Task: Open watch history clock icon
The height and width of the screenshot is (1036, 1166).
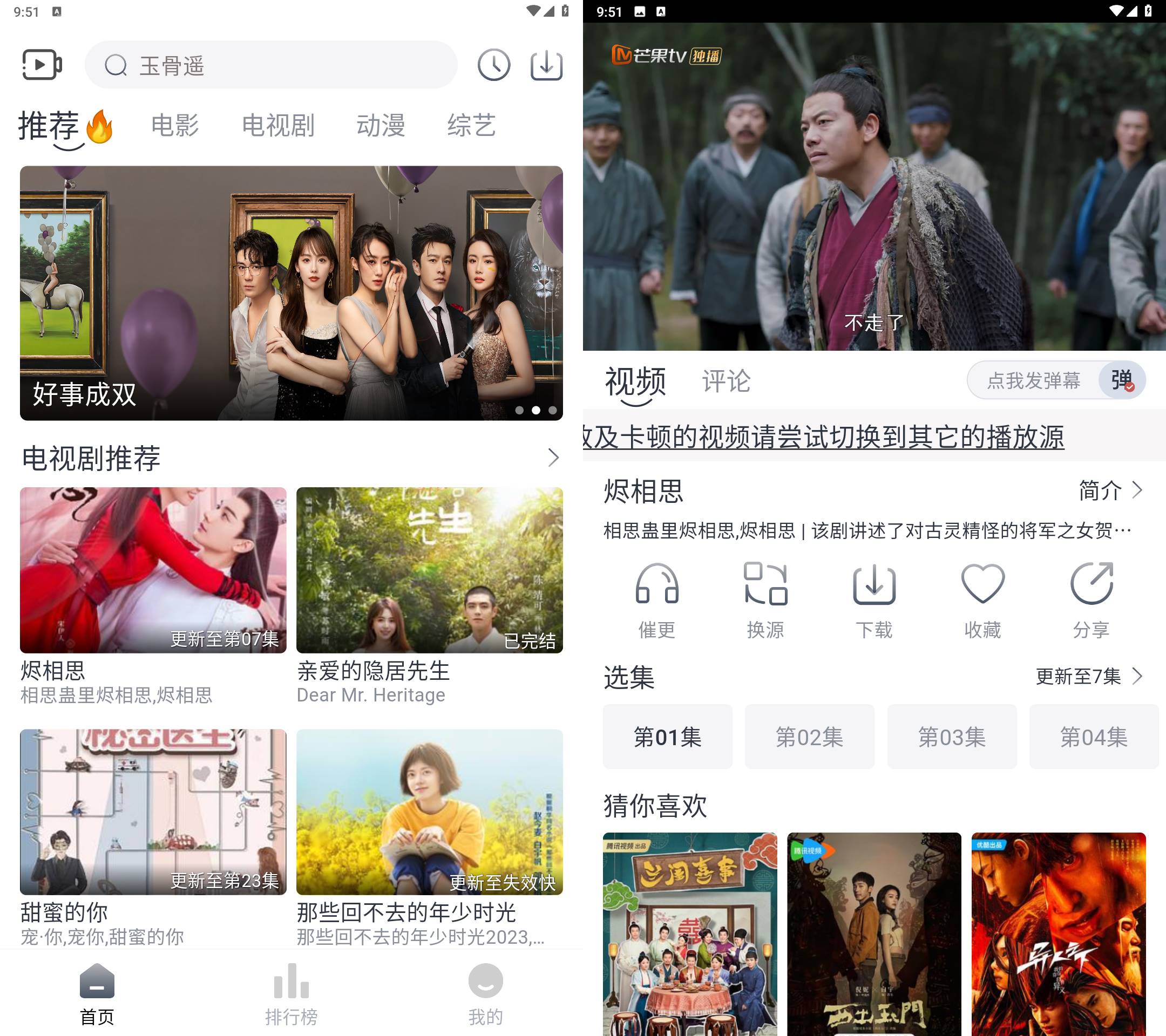Action: (493, 65)
